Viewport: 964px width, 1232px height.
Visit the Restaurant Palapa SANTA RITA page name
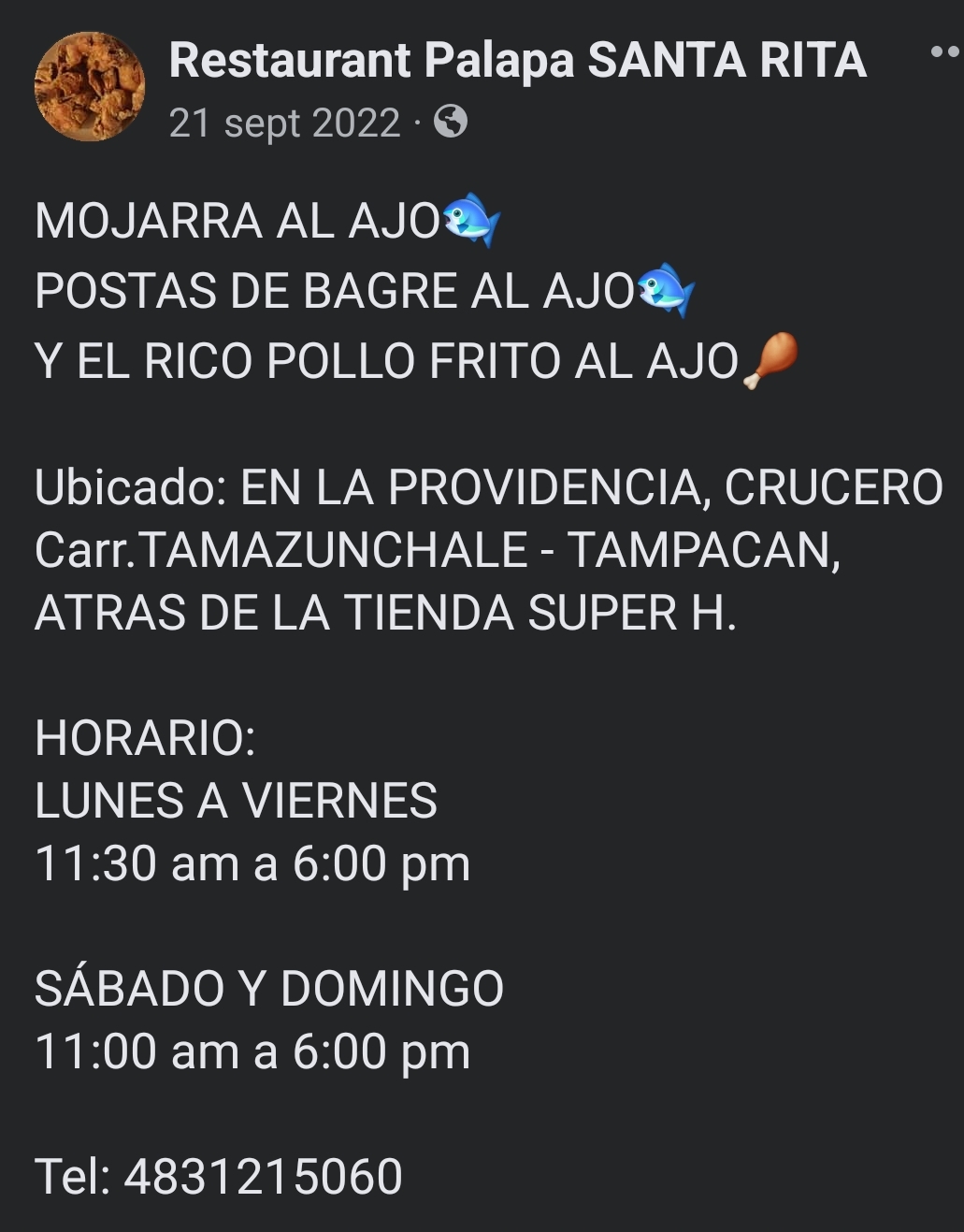click(x=517, y=61)
